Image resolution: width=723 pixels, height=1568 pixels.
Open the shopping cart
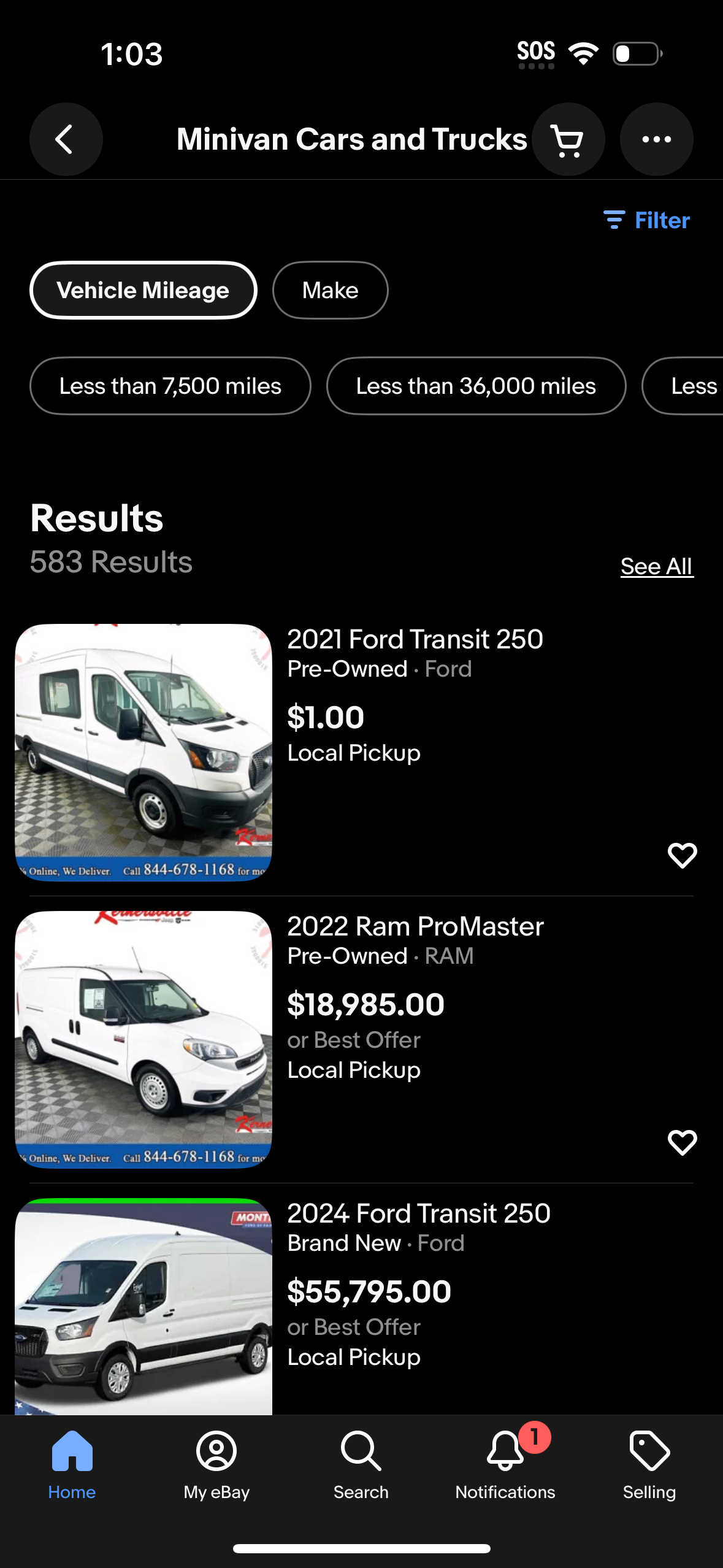coord(567,139)
